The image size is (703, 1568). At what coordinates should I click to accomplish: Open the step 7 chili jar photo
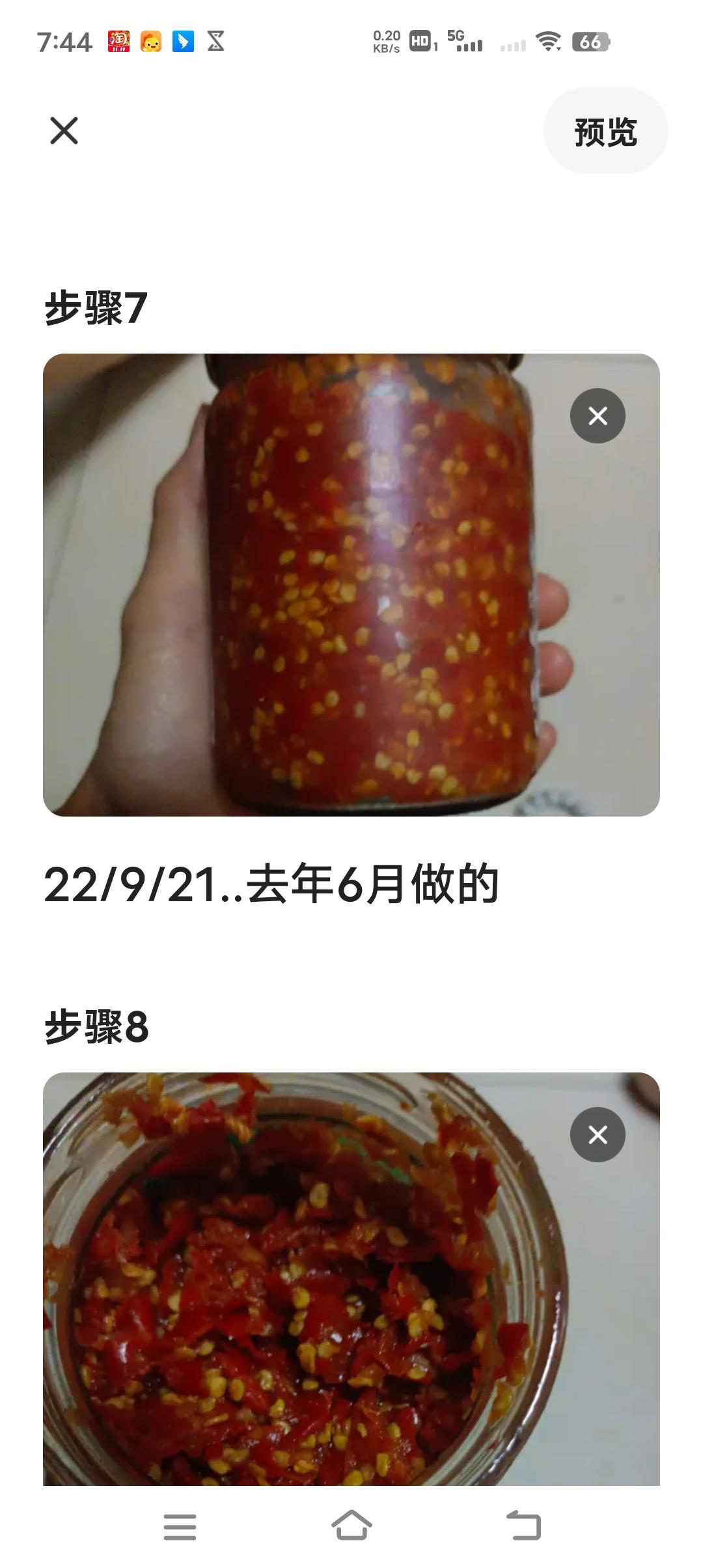pyautogui.click(x=351, y=585)
